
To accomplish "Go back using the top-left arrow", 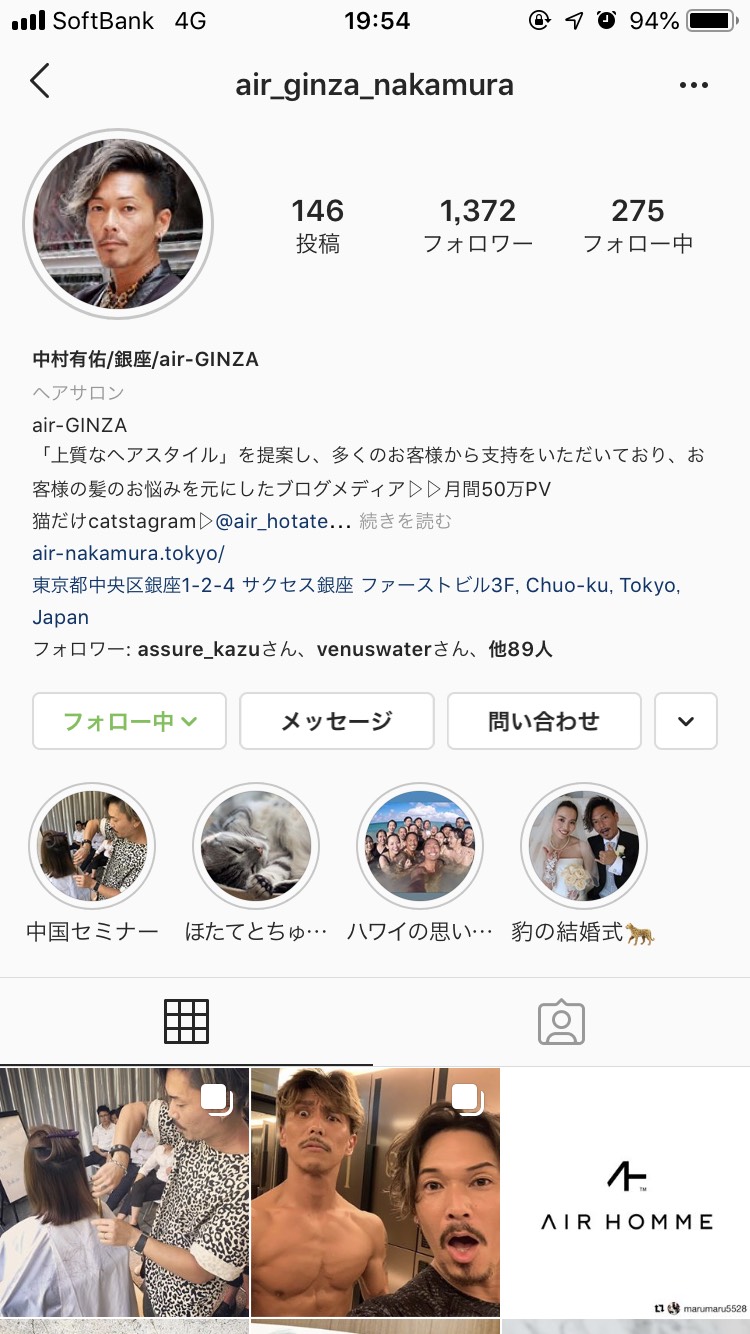I will click(40, 82).
